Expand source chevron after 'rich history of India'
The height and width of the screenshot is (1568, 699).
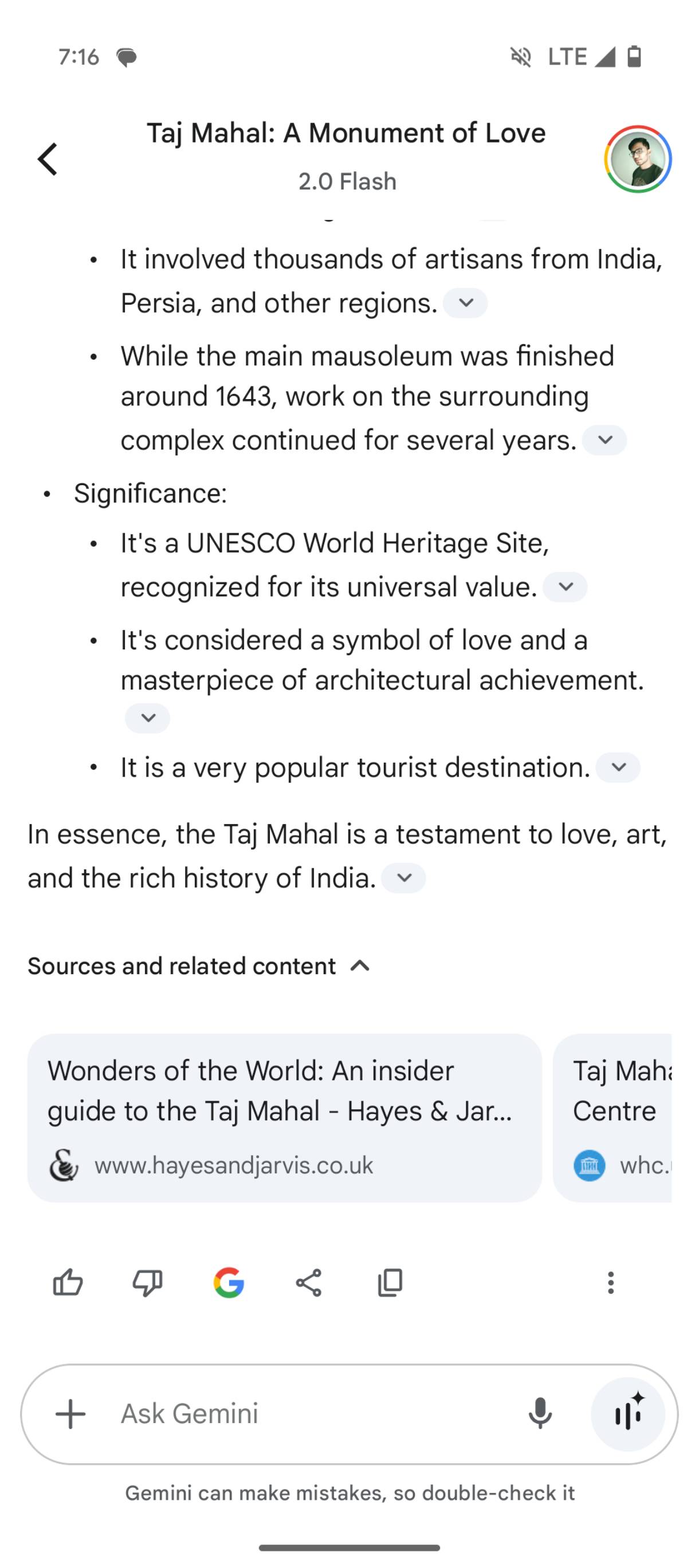click(x=403, y=878)
